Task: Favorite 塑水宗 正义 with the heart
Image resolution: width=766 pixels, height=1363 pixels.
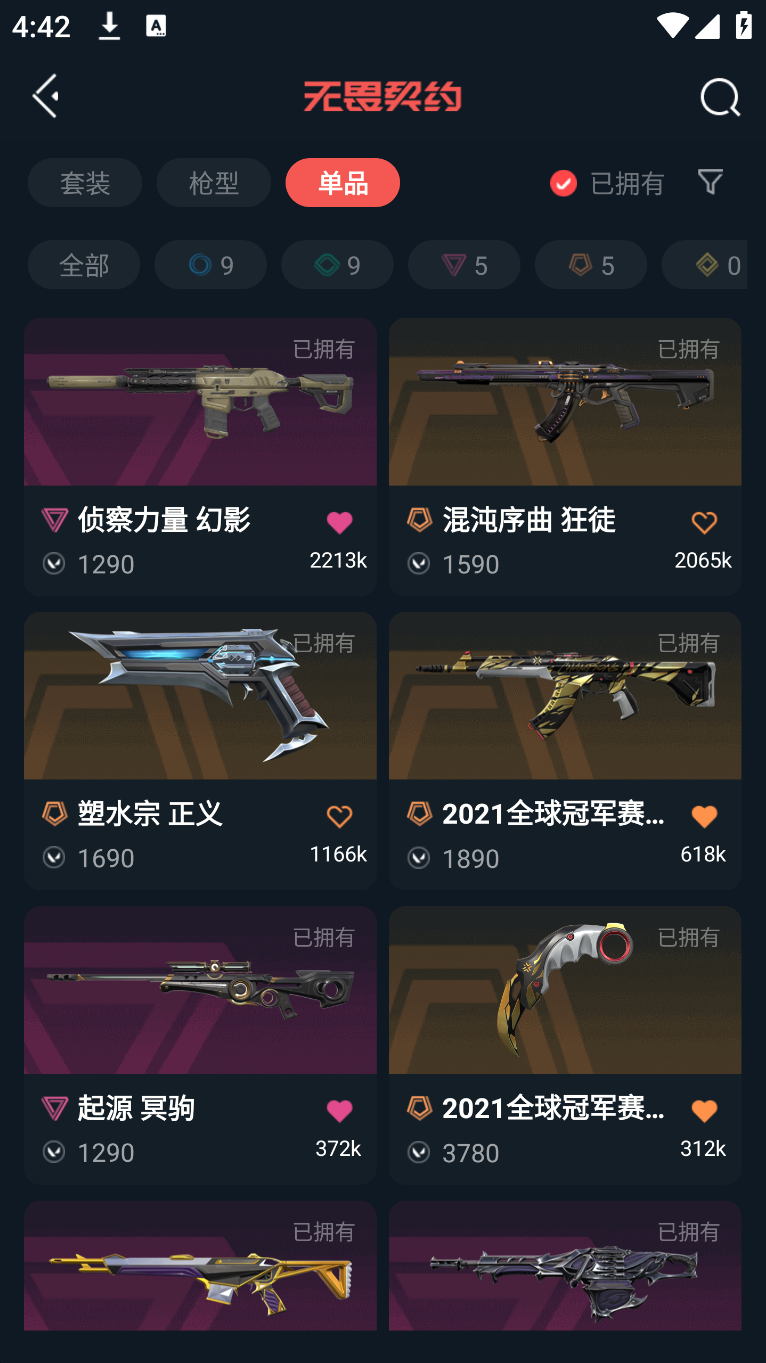Action: [339, 816]
